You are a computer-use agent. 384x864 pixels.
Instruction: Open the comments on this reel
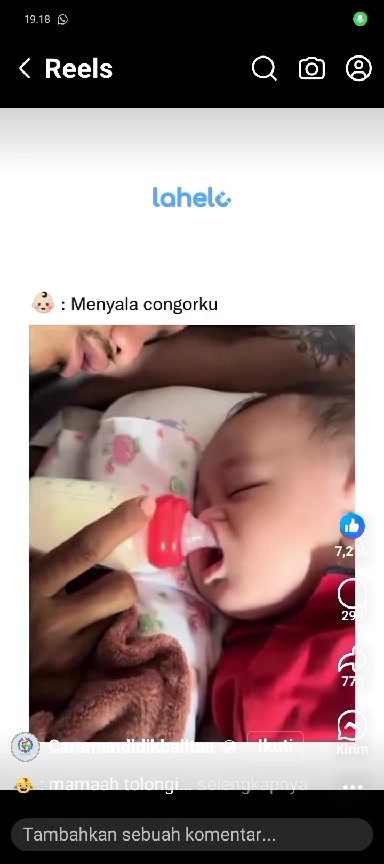point(351,595)
